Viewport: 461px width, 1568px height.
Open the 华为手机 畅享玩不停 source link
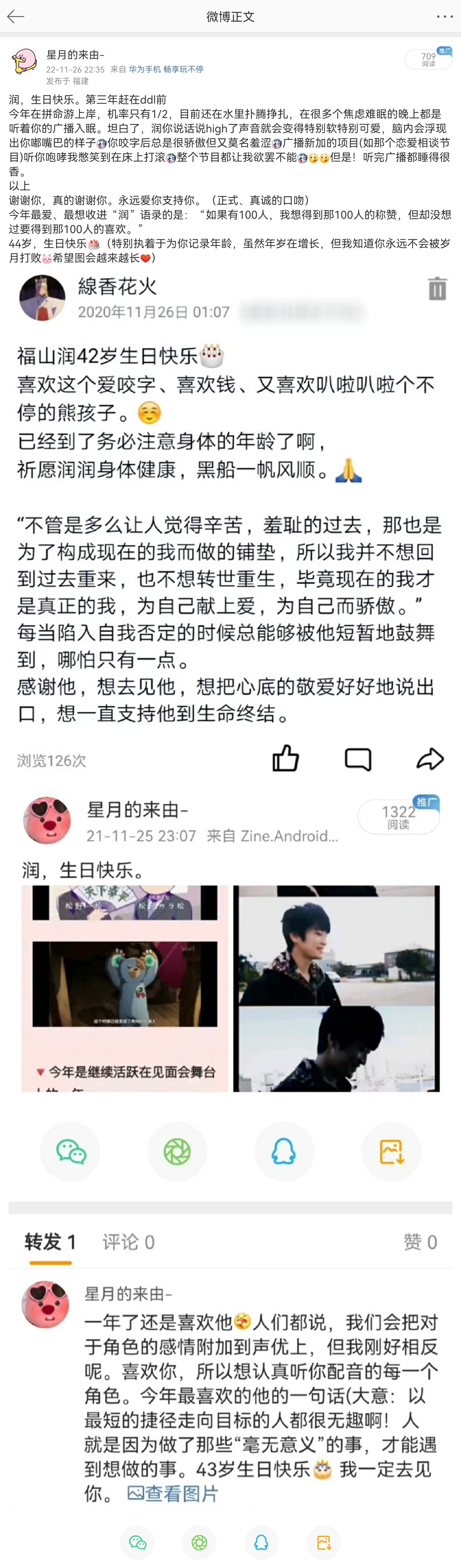click(166, 69)
